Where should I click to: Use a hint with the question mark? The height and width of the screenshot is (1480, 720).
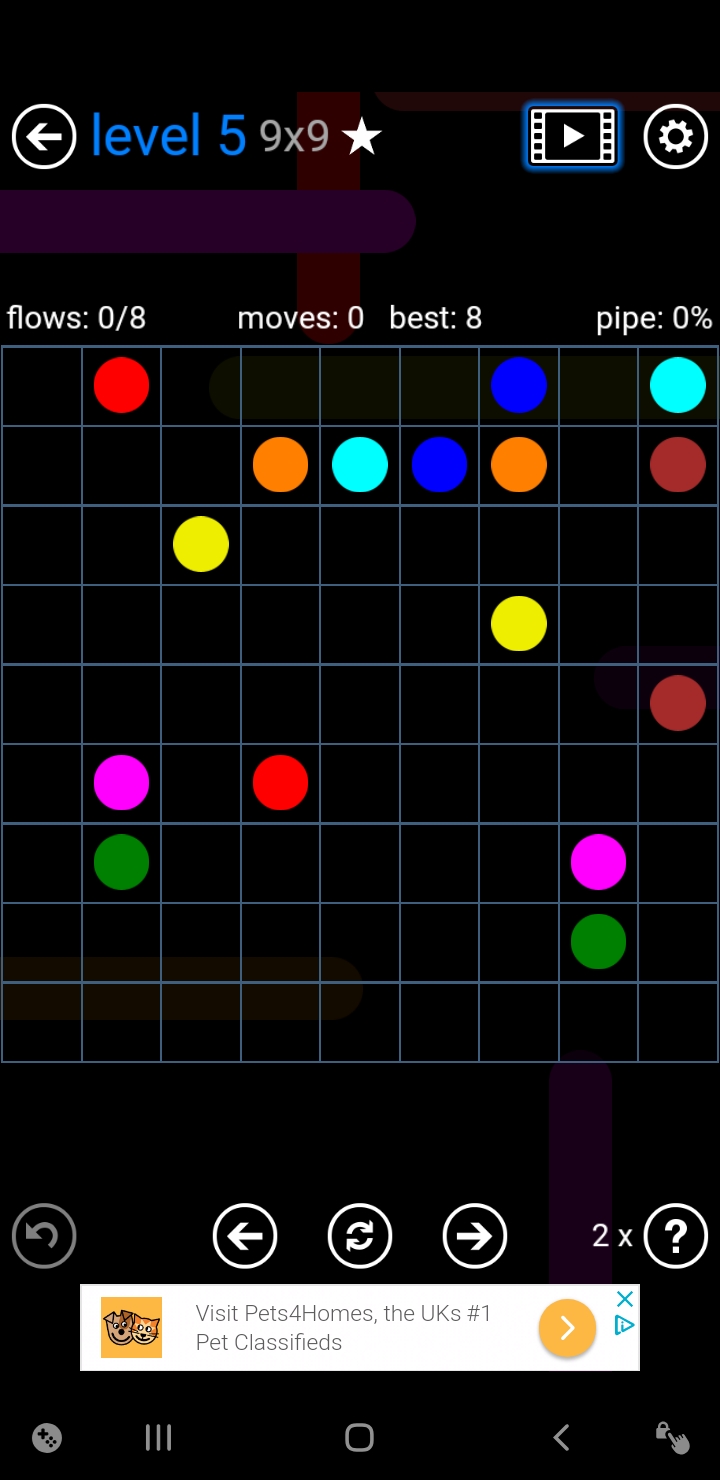676,1236
